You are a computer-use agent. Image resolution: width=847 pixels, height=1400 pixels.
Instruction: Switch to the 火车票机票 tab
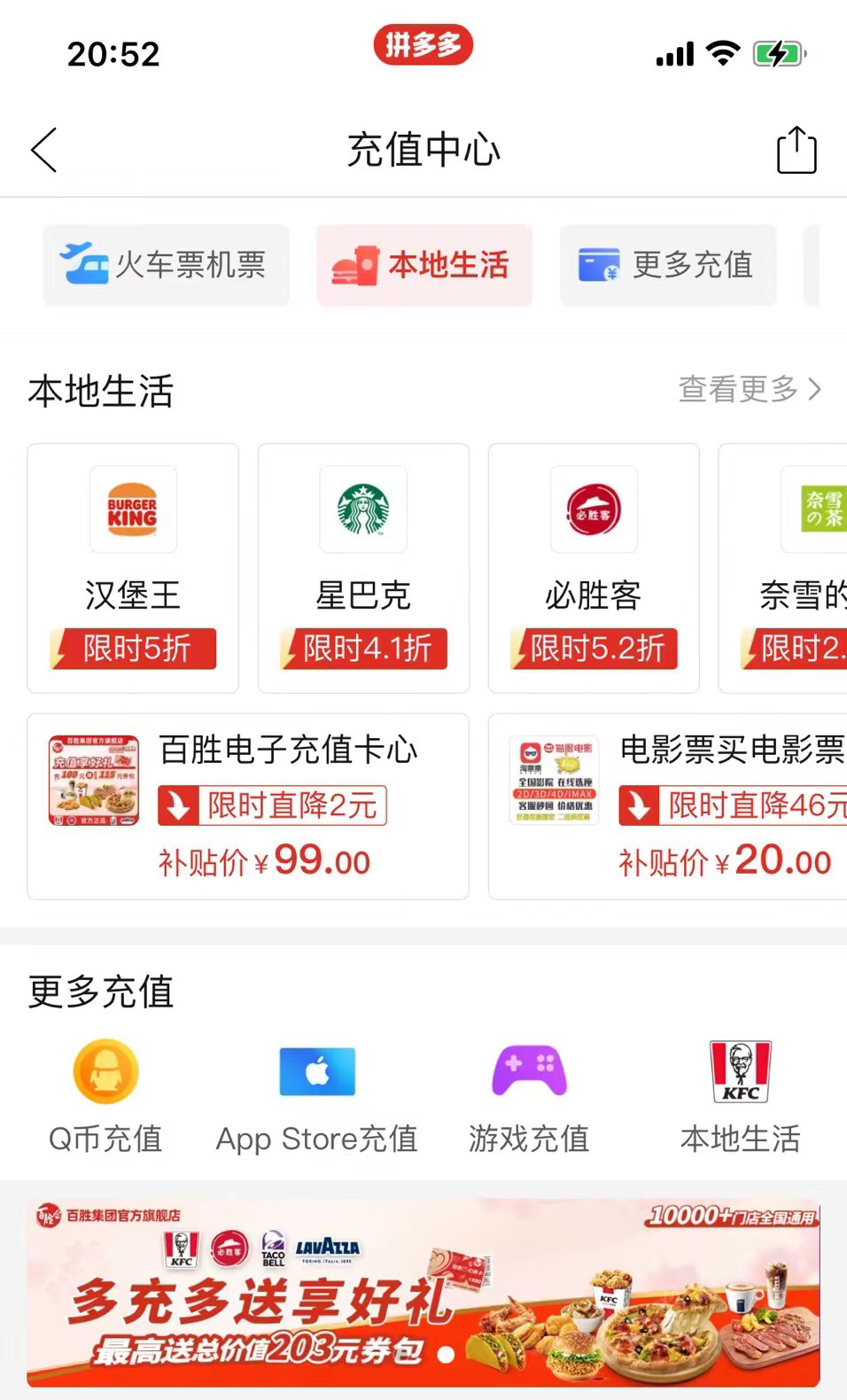[x=167, y=265]
